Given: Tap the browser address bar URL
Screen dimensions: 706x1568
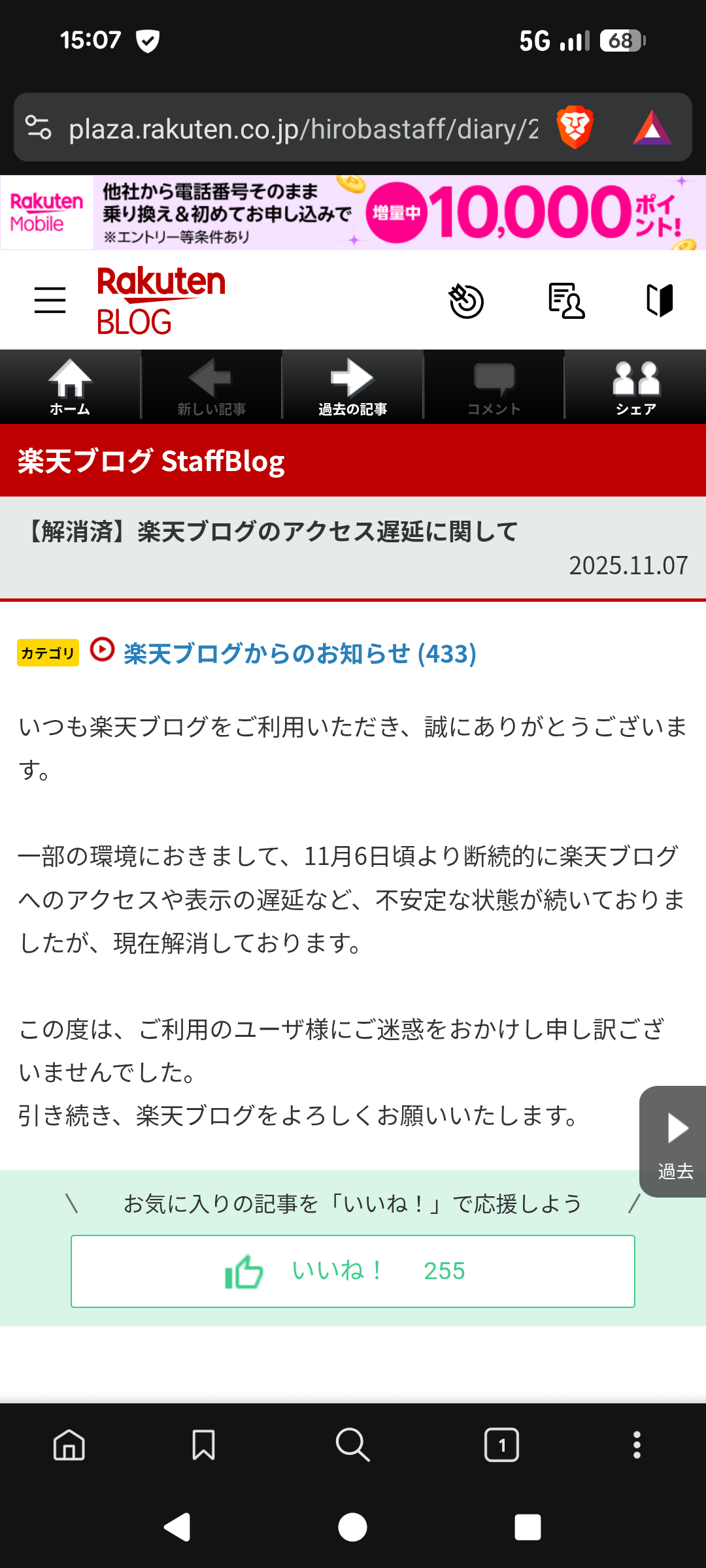Looking at the screenshot, I should [303, 129].
